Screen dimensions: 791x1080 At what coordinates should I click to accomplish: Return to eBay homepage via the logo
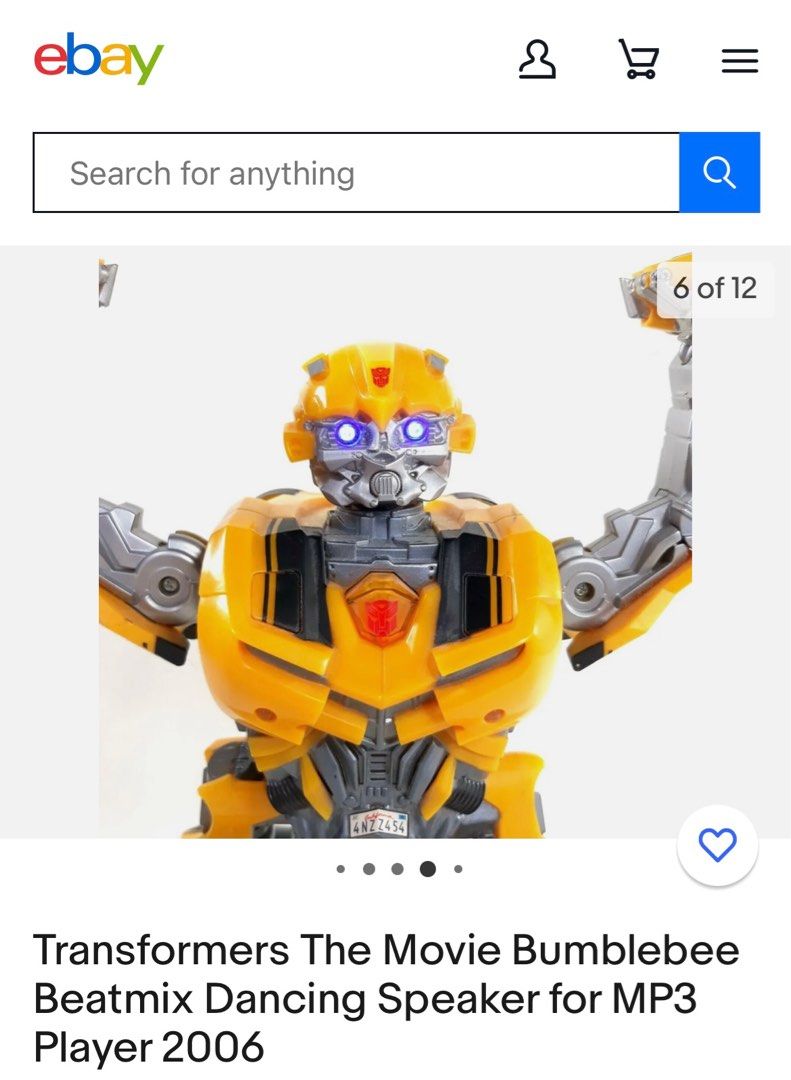point(99,60)
